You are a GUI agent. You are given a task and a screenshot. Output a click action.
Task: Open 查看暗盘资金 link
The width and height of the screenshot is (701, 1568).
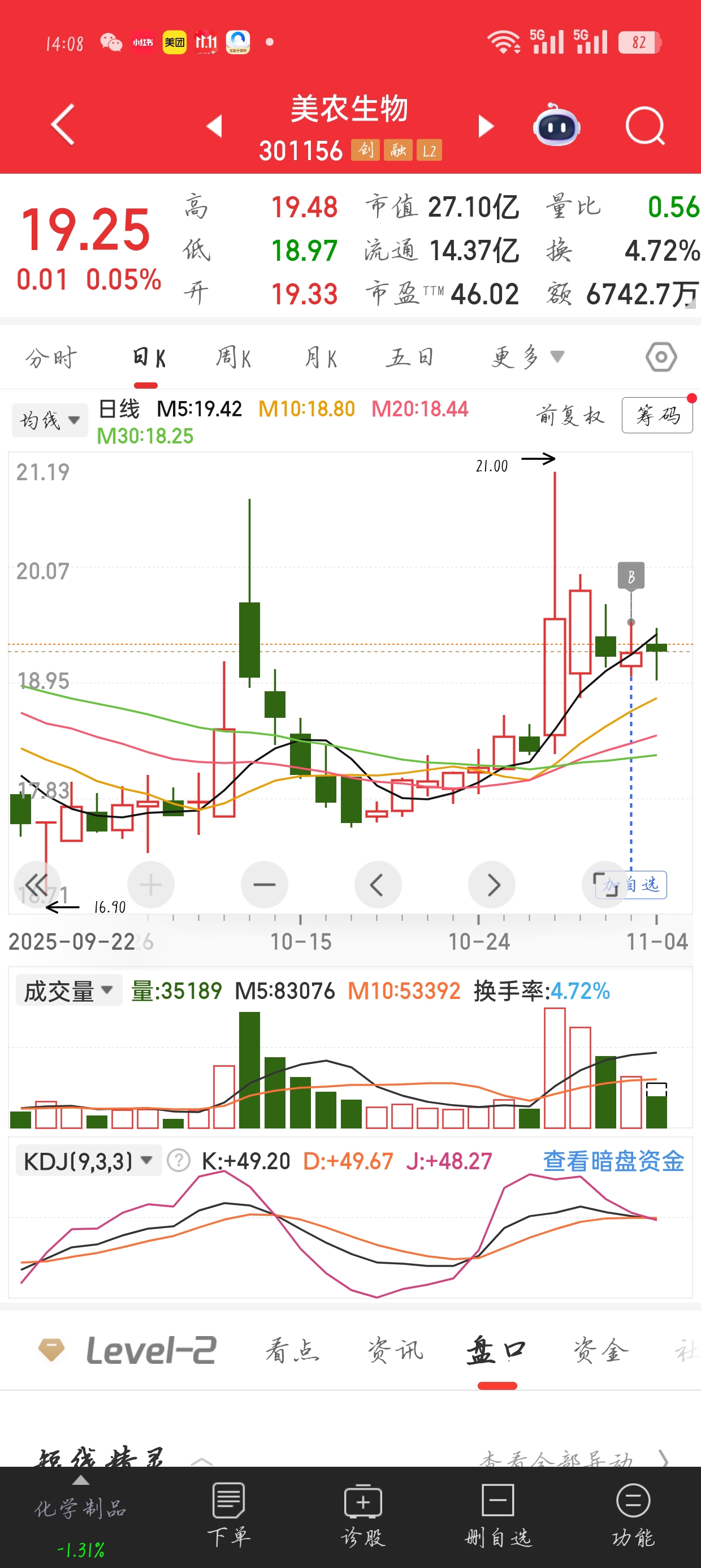[x=613, y=1161]
